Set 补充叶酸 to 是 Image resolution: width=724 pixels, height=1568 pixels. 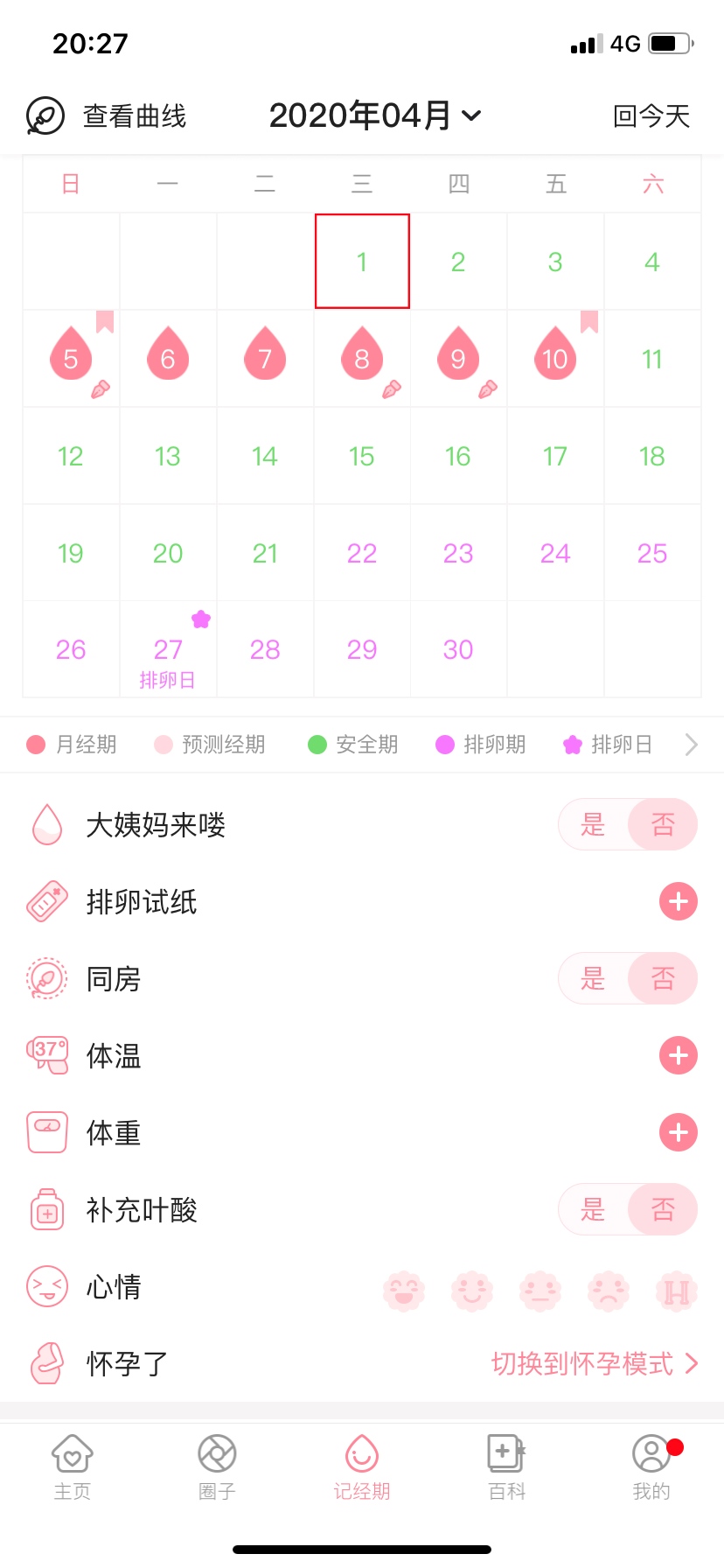593,1209
